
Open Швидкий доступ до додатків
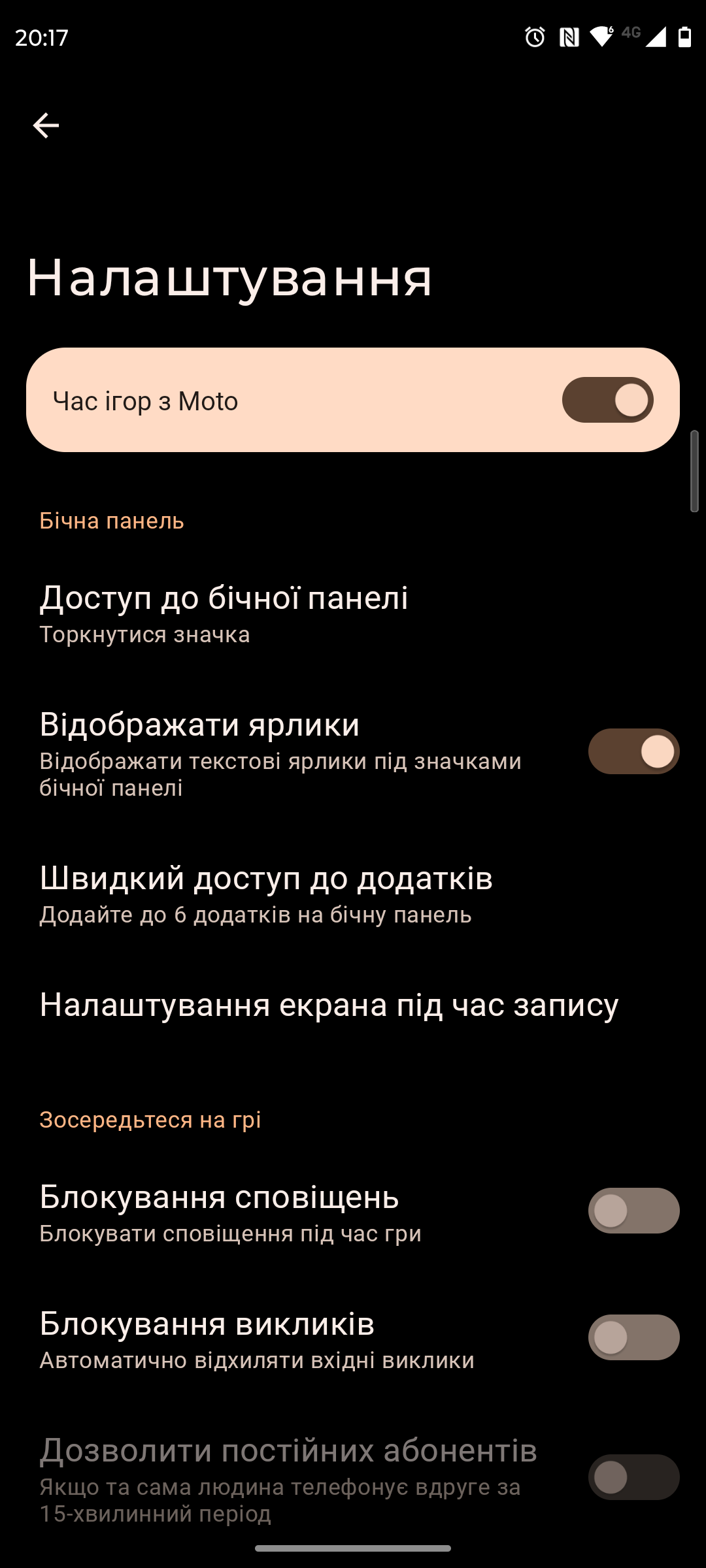click(x=265, y=894)
